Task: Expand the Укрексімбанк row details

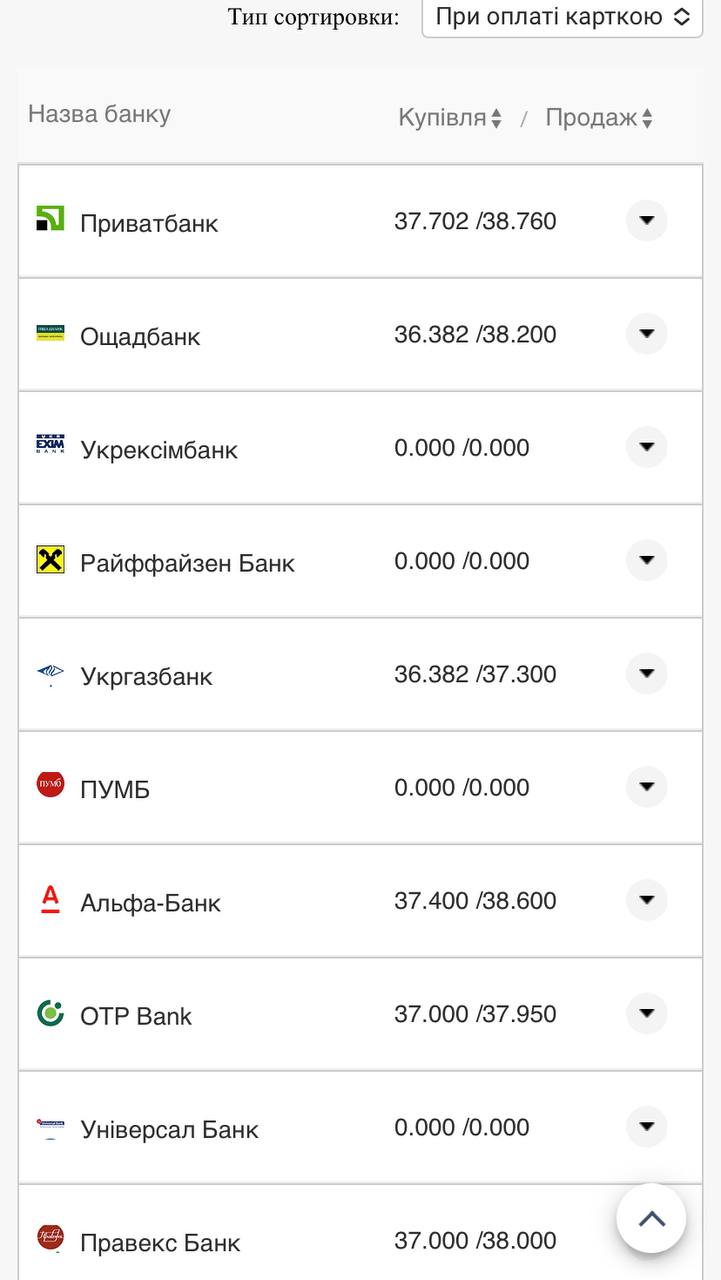Action: [x=646, y=446]
